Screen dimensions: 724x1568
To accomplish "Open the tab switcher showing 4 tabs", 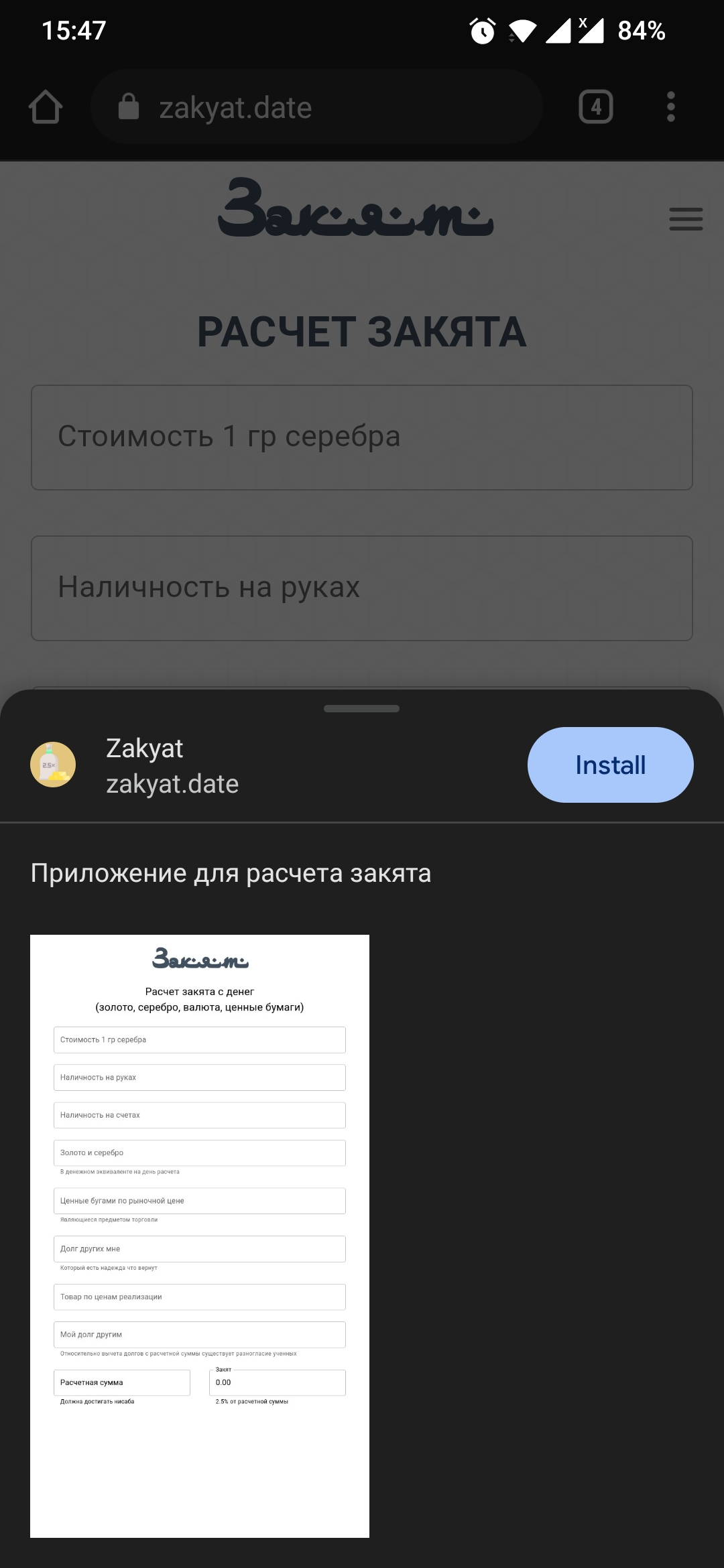I will point(595,107).
